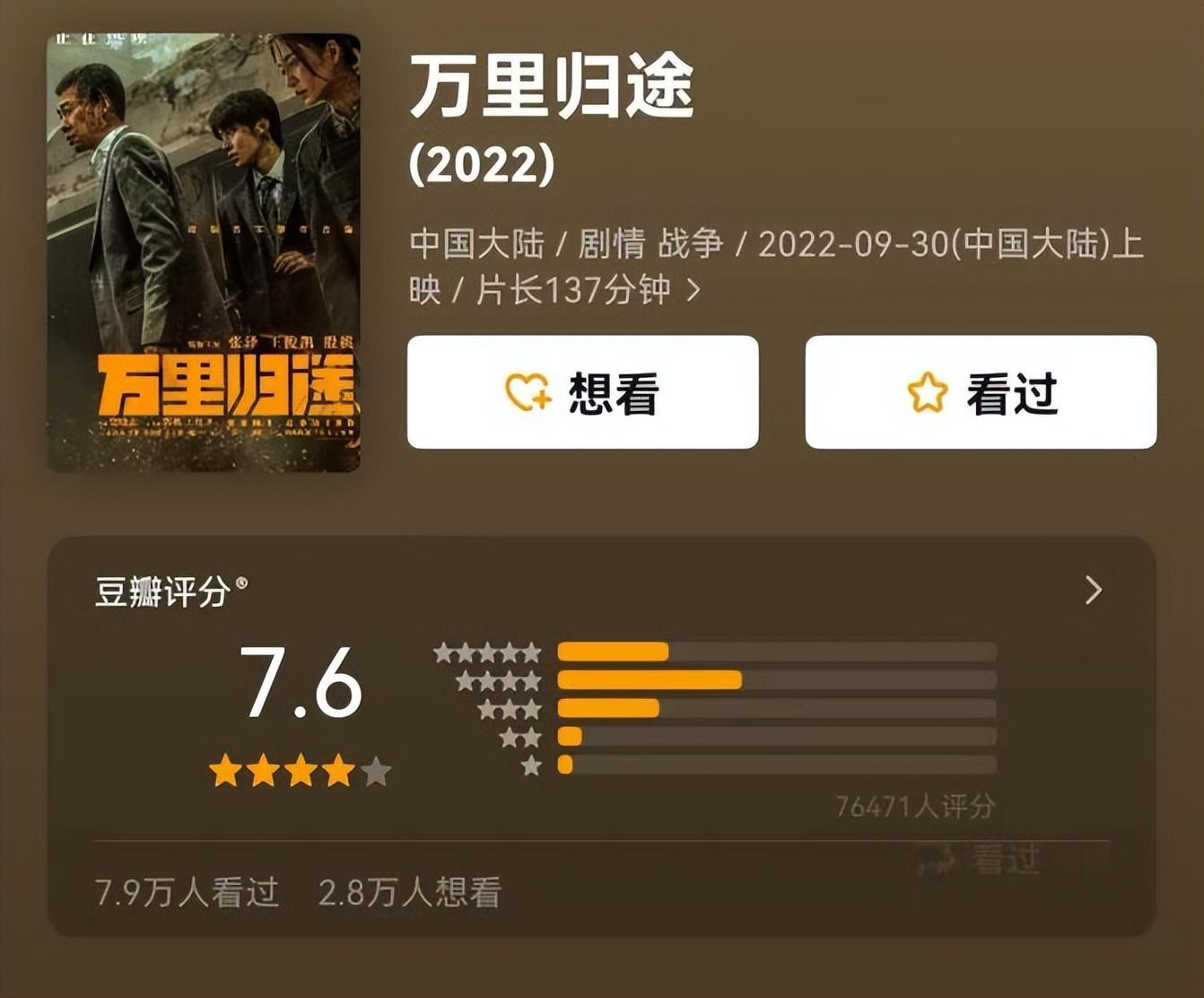Open 豆瓣评分 rating details chevron
This screenshot has width=1204, height=998.
1093,591
